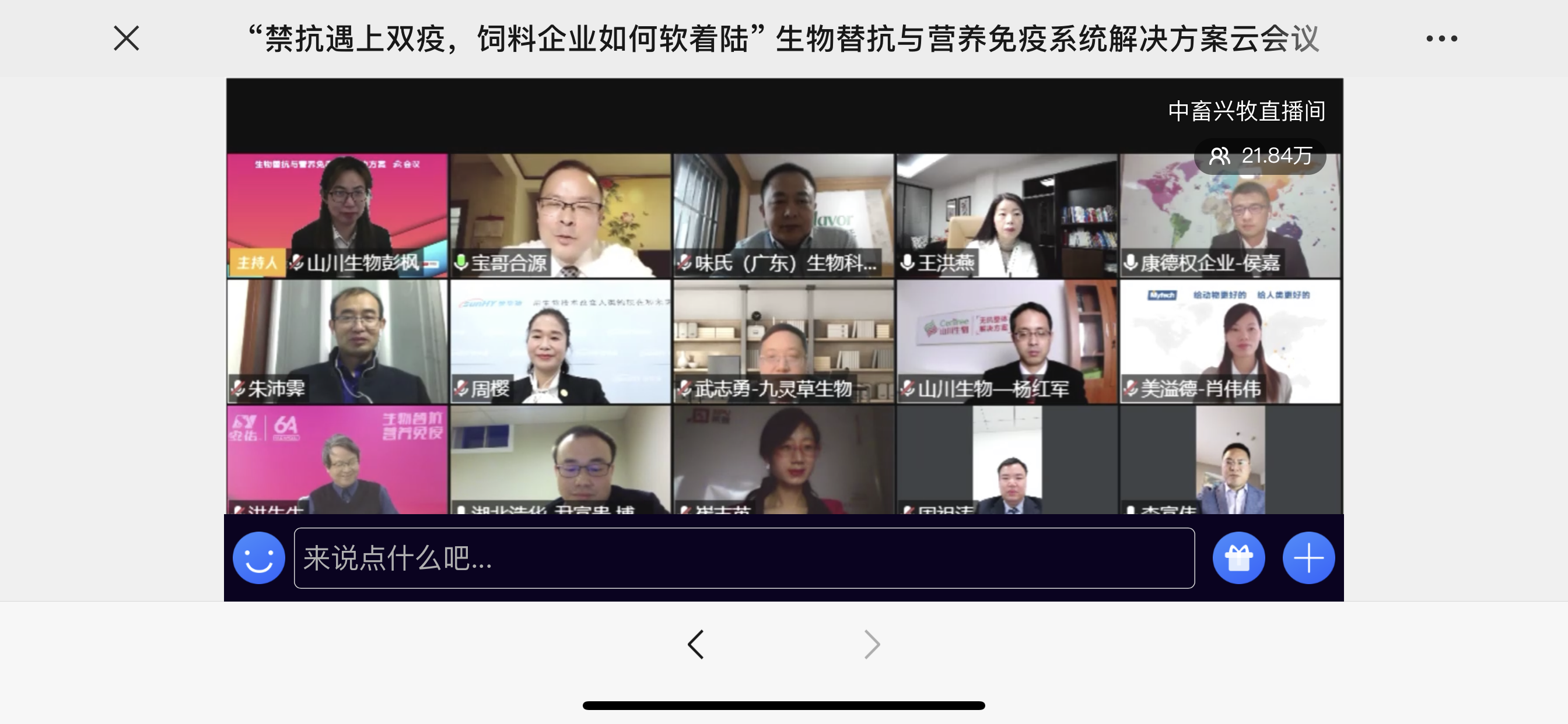Open the plus more-options button
1568x724 pixels.
(1308, 557)
